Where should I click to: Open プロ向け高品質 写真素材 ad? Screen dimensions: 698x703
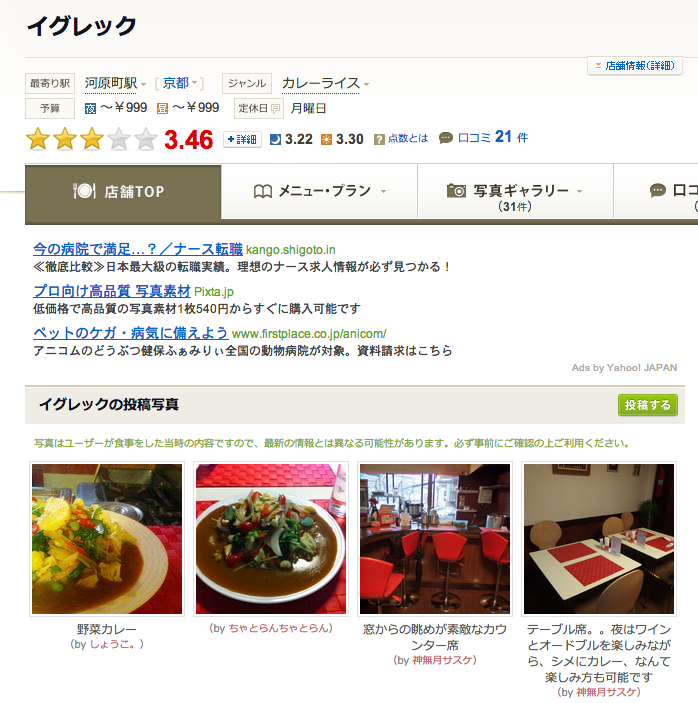tap(111, 291)
